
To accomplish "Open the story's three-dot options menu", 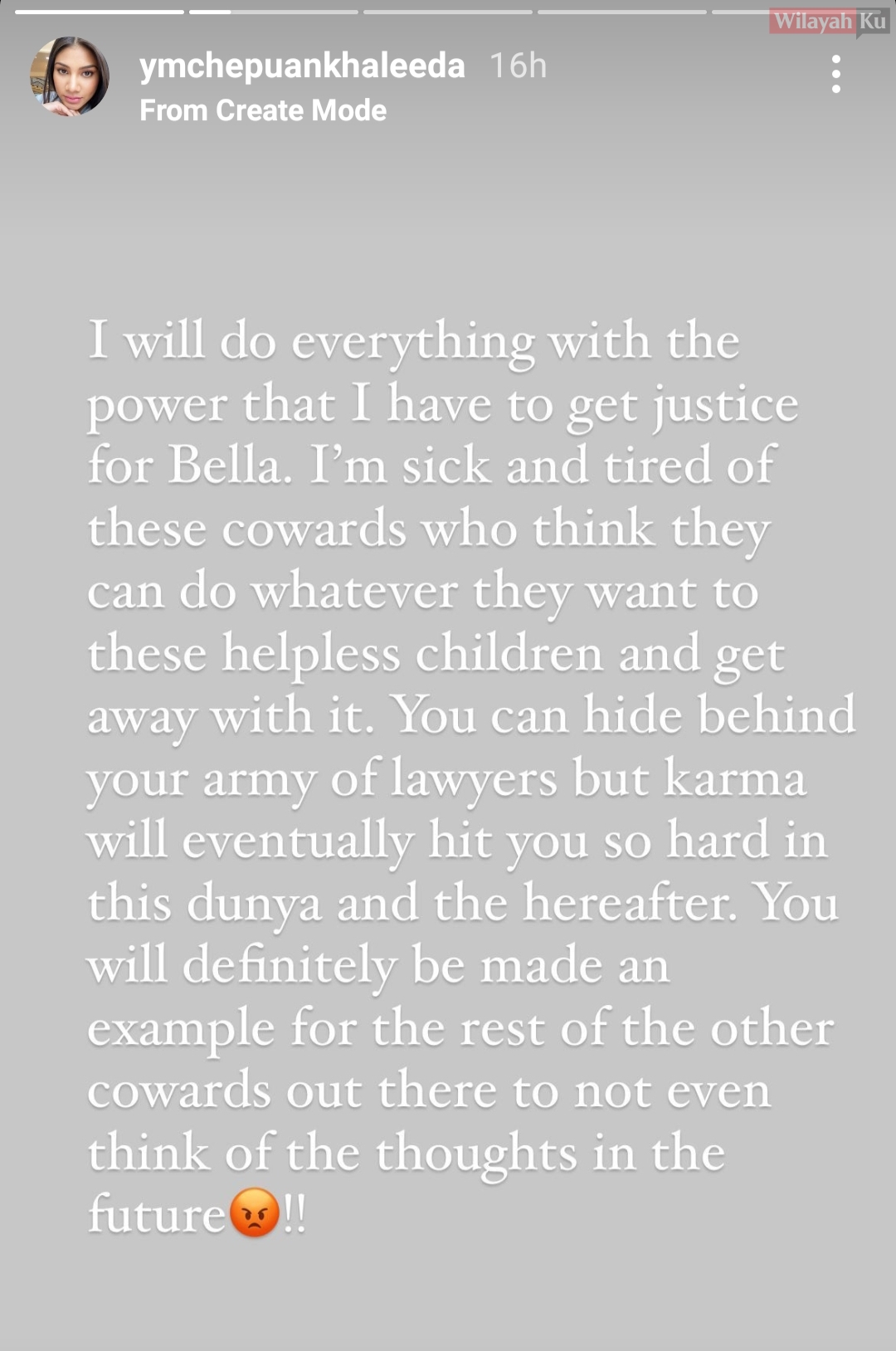I will pyautogui.click(x=835, y=75).
